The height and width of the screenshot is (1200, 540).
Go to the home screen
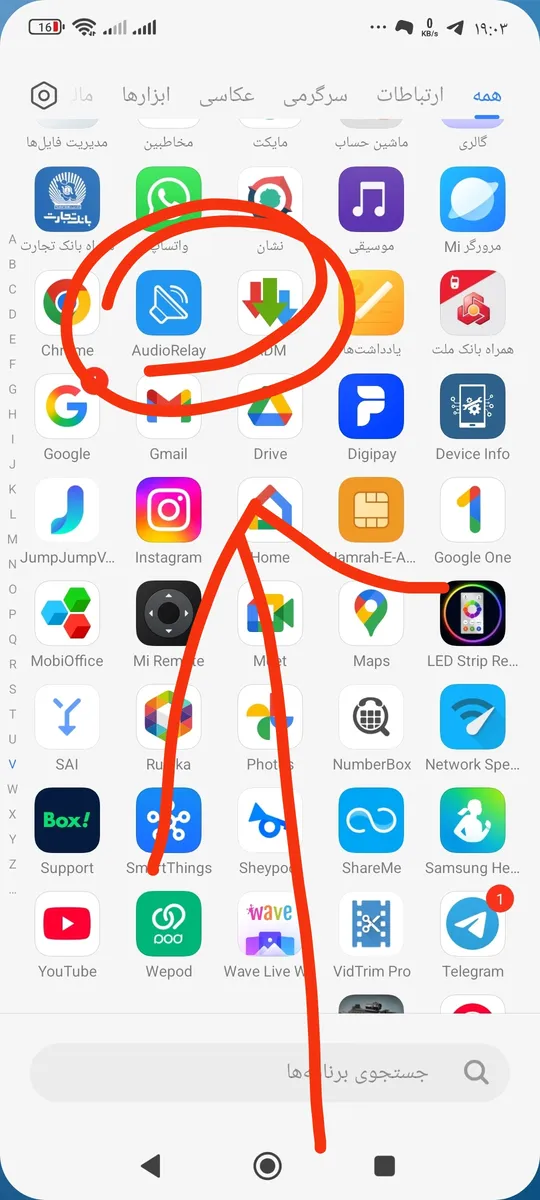(x=267, y=1165)
